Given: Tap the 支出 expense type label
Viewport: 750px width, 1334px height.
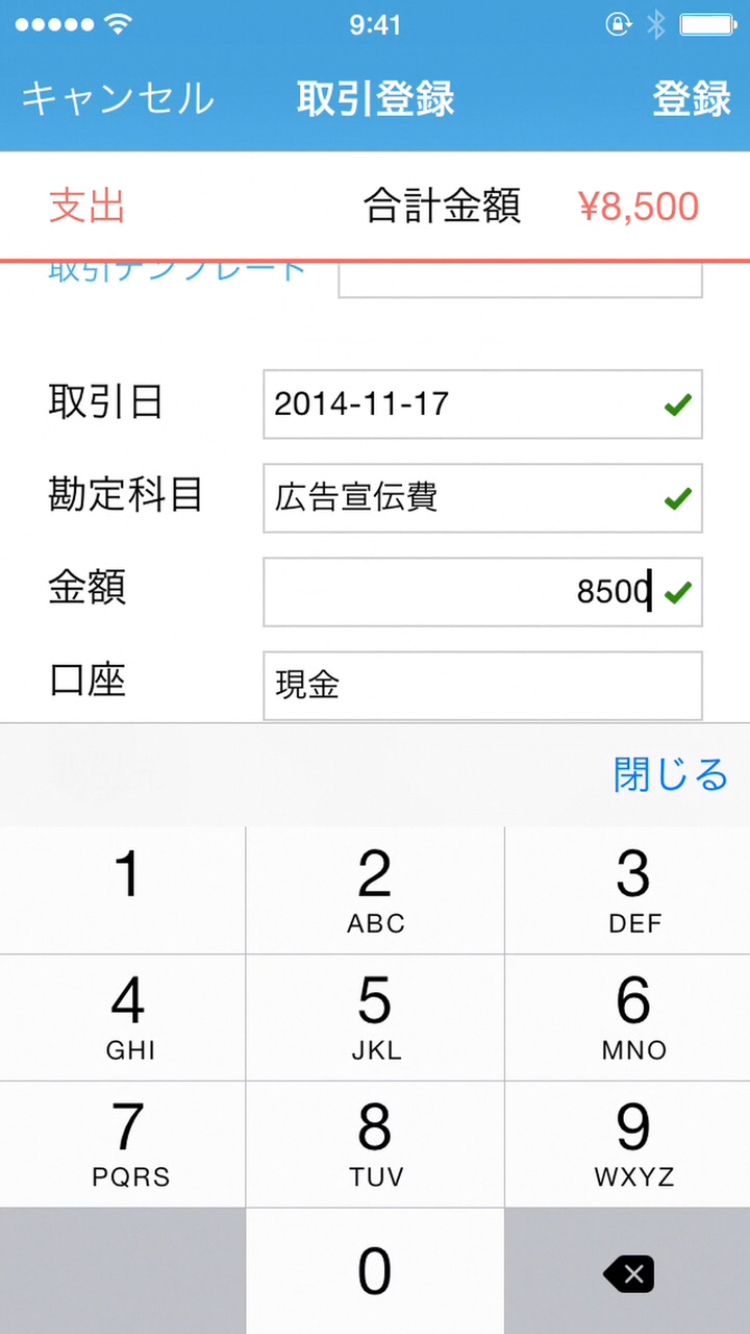Looking at the screenshot, I should point(87,207).
